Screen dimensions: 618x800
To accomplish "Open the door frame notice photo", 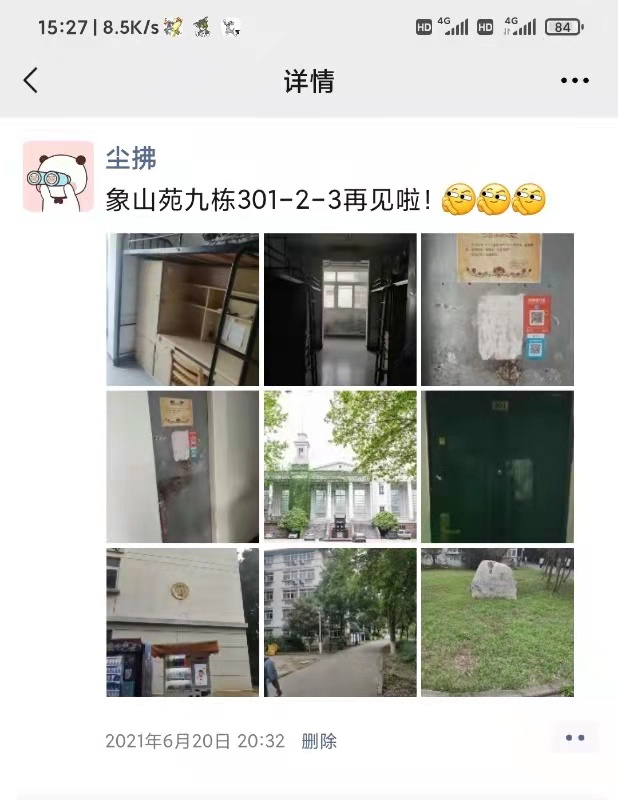I will (183, 466).
